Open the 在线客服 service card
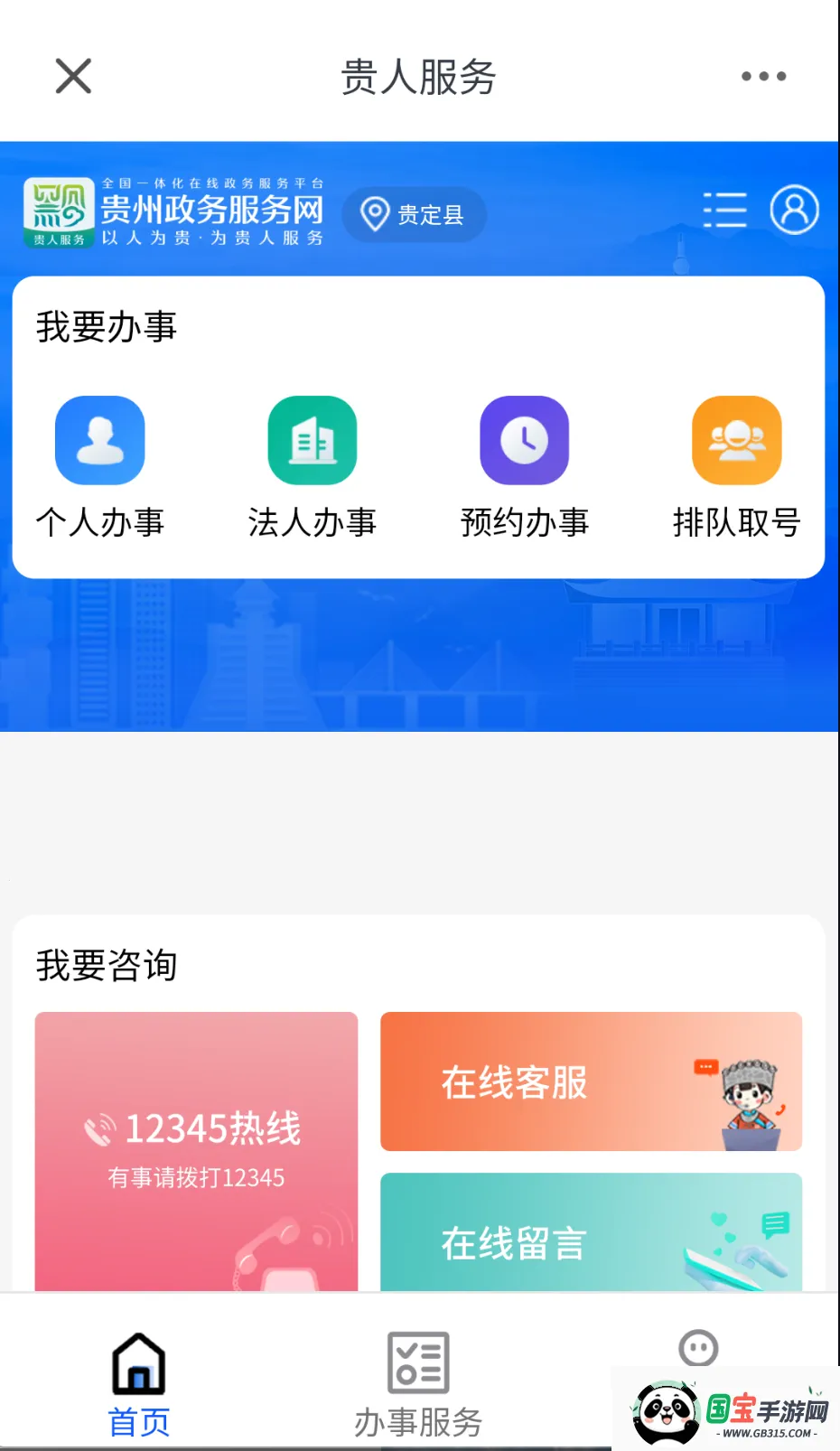This screenshot has width=840, height=1451. pos(591,1081)
